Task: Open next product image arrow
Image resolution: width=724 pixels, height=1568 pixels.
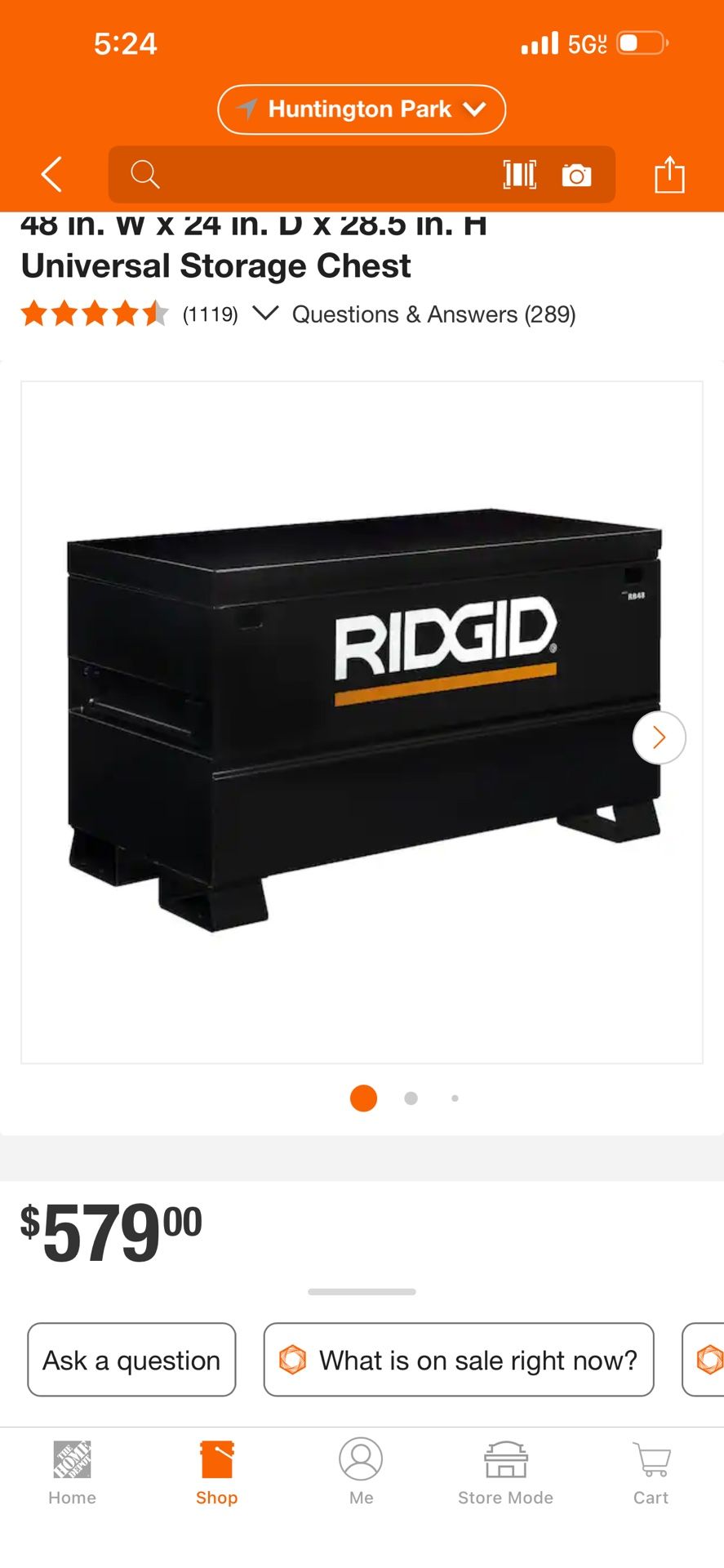Action: (x=659, y=737)
